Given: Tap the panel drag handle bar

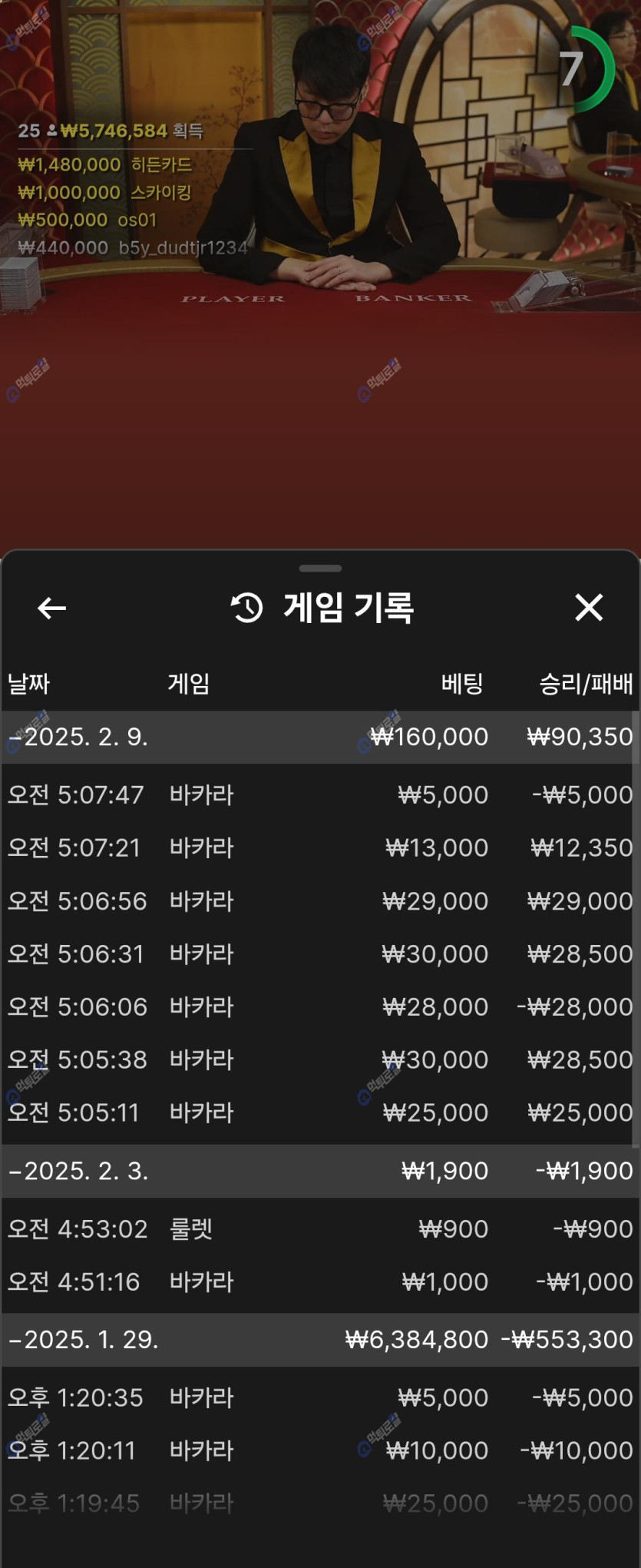Looking at the screenshot, I should 320,569.
